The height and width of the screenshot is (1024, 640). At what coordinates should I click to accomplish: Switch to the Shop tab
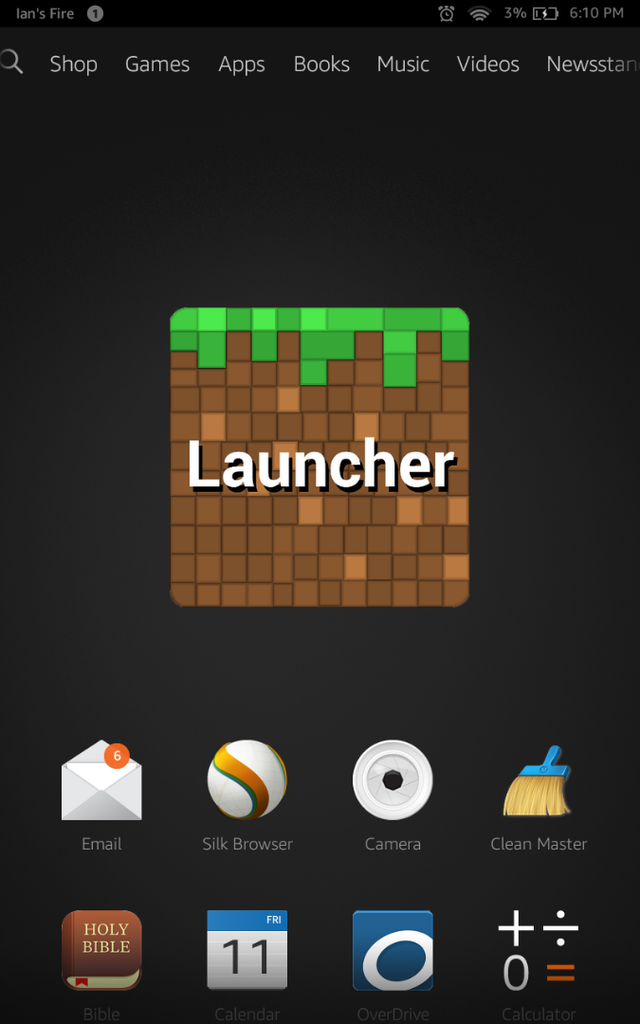pos(73,64)
